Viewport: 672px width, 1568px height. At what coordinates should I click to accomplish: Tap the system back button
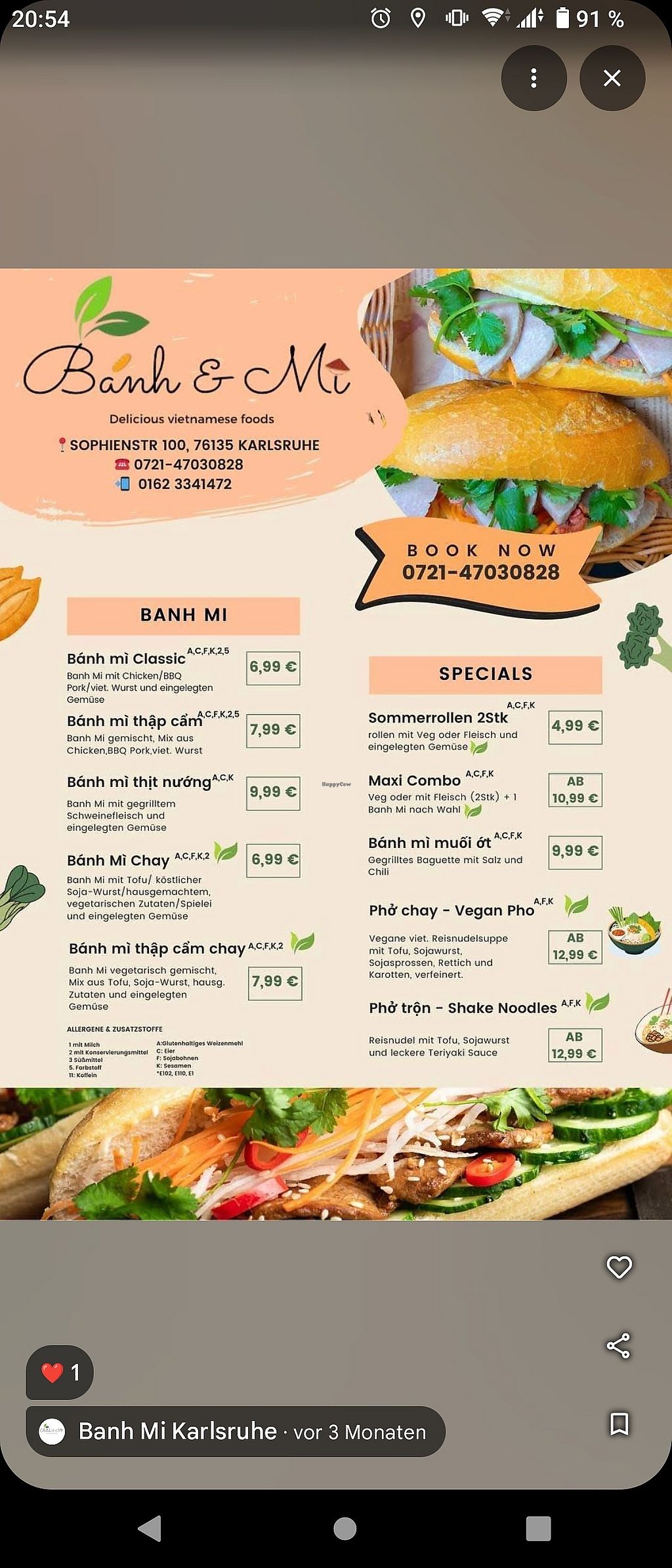click(150, 1529)
